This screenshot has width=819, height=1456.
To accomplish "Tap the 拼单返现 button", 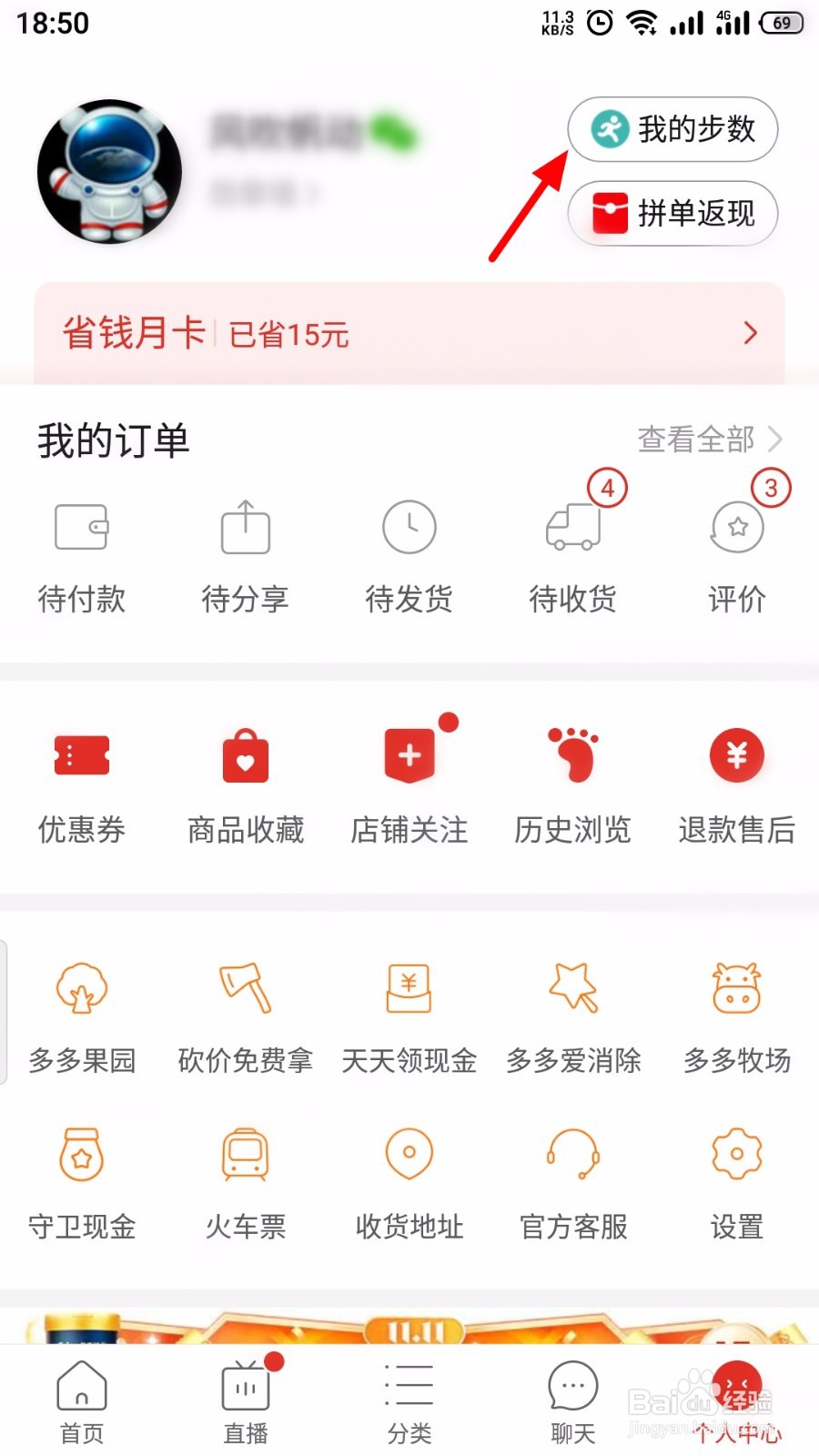I will 672,214.
